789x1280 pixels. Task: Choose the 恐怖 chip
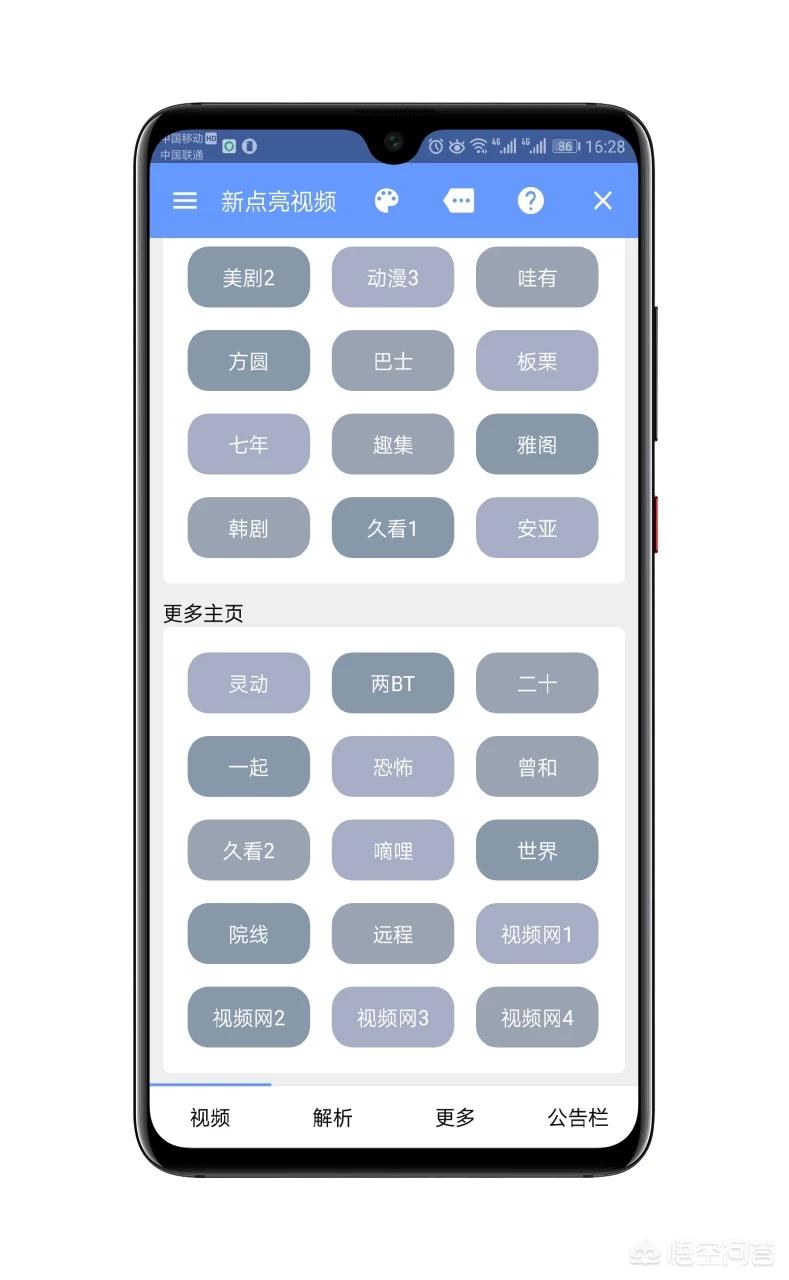(393, 767)
